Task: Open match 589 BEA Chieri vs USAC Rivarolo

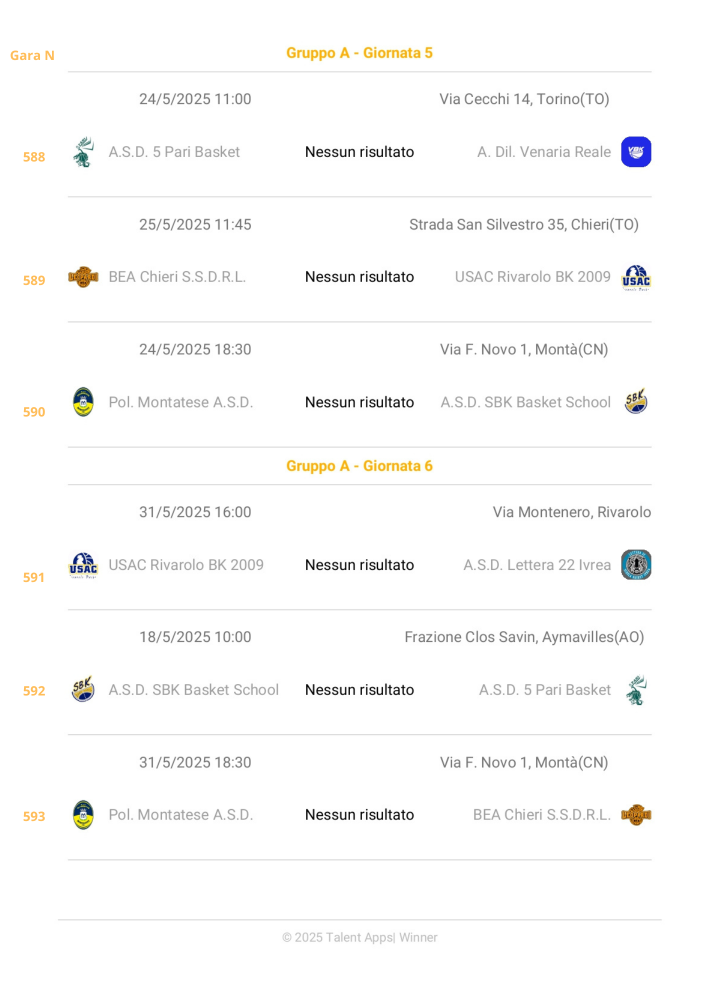Action: [359, 277]
